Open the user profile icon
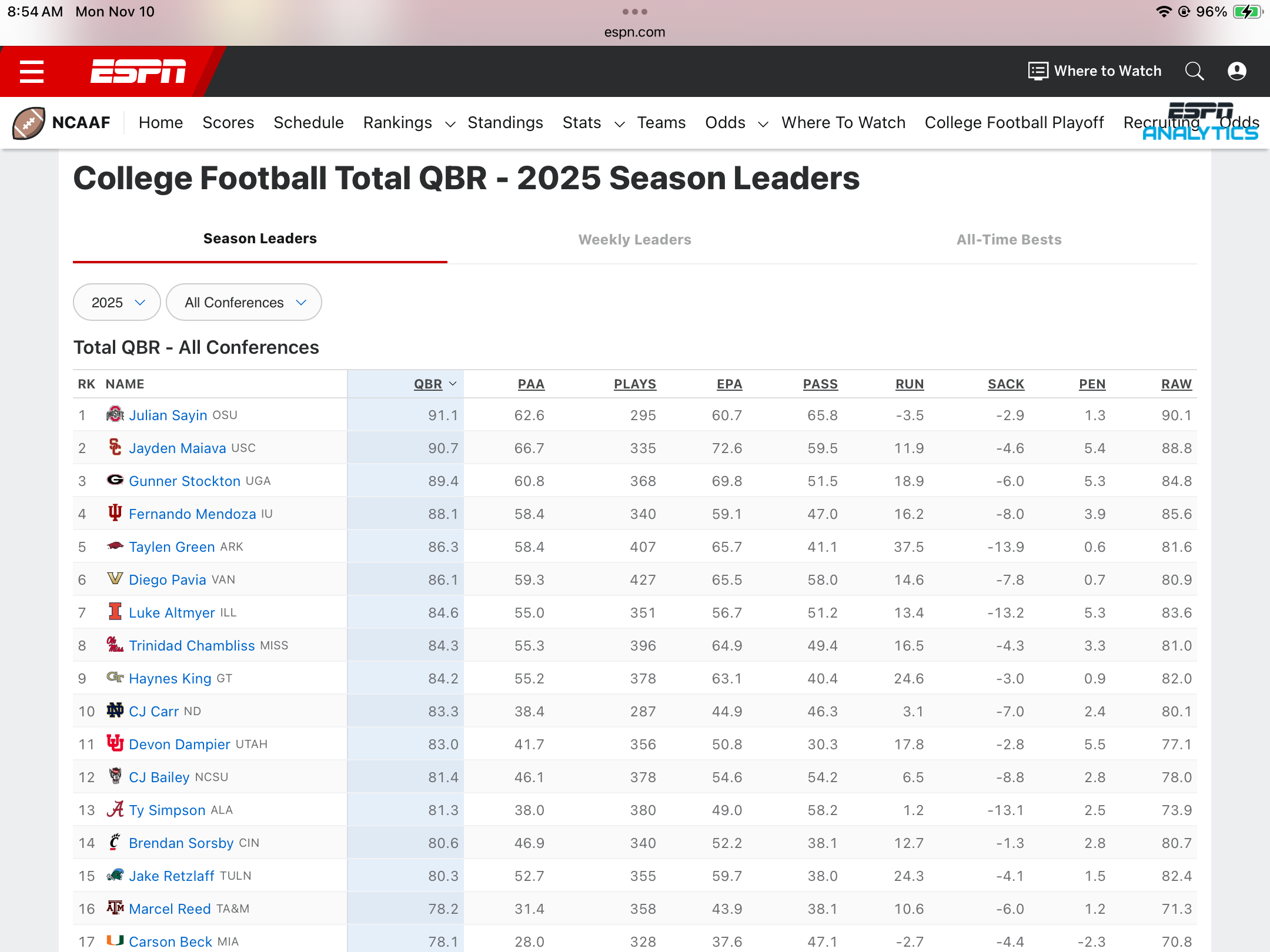1270x952 pixels. [x=1236, y=71]
